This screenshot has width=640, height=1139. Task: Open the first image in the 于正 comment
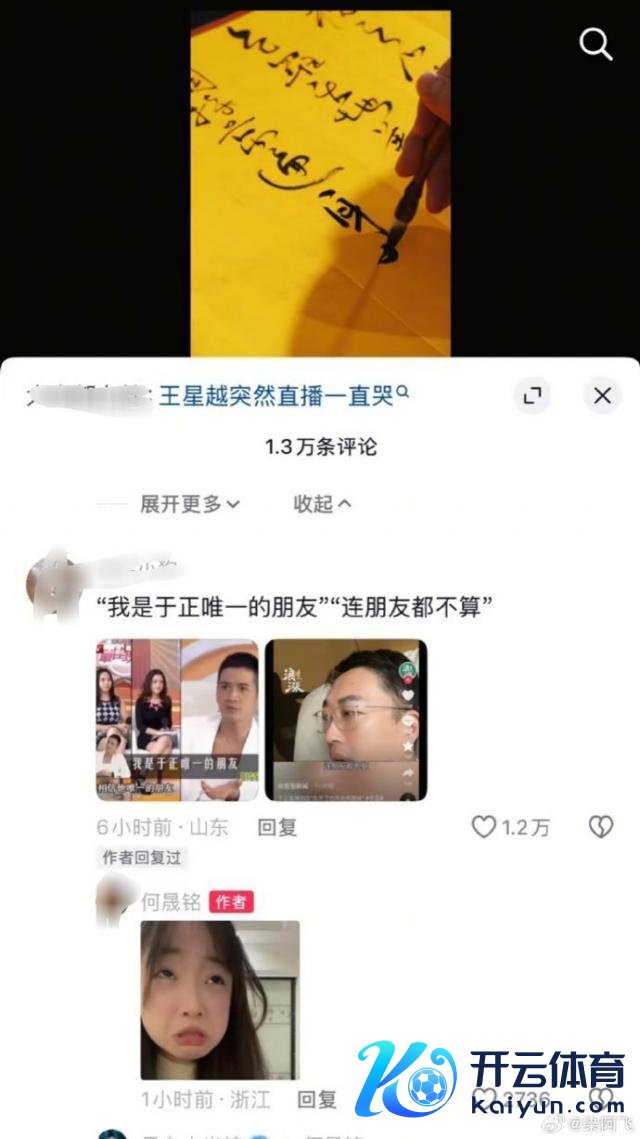pos(177,721)
